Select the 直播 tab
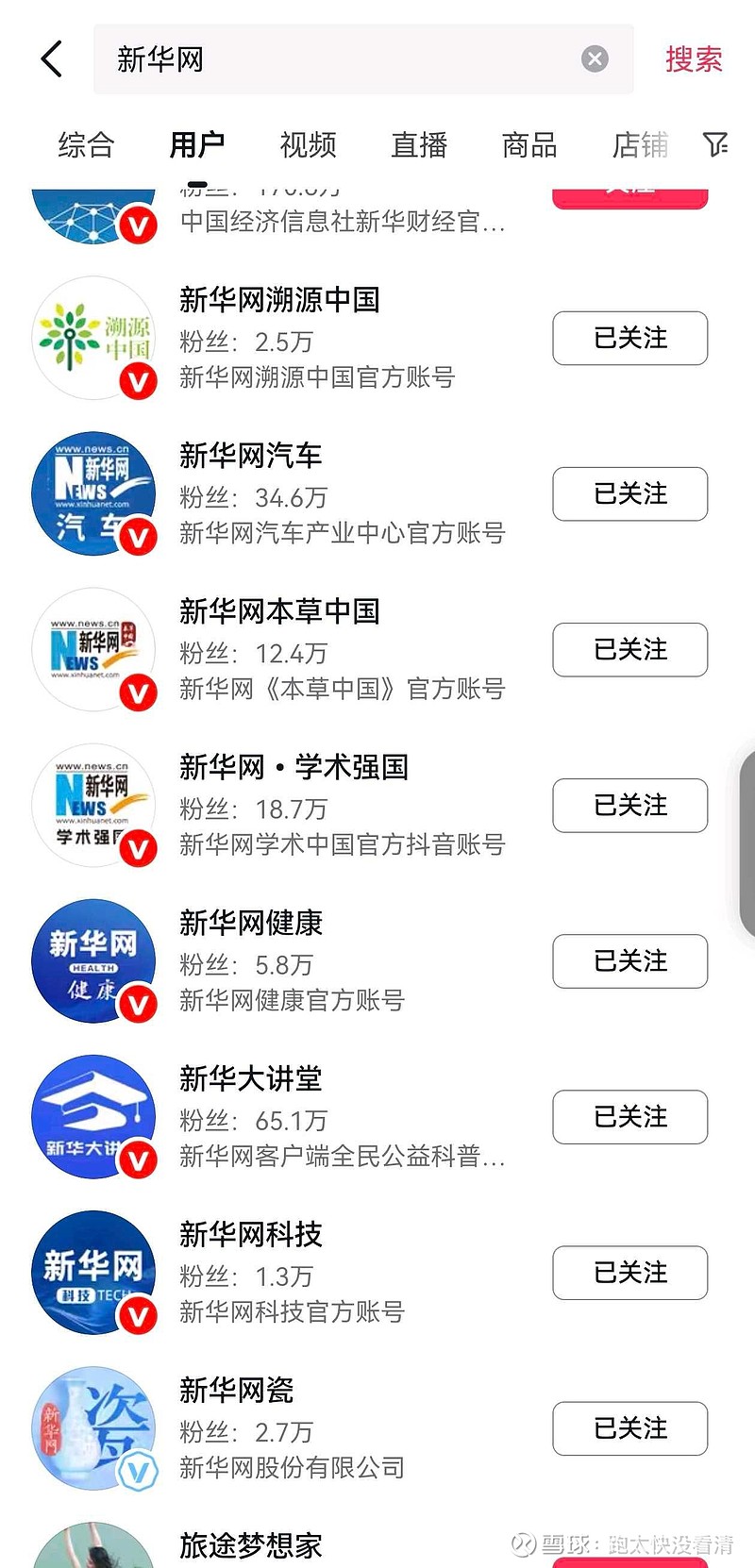Image resolution: width=755 pixels, height=1568 pixels. [x=417, y=143]
